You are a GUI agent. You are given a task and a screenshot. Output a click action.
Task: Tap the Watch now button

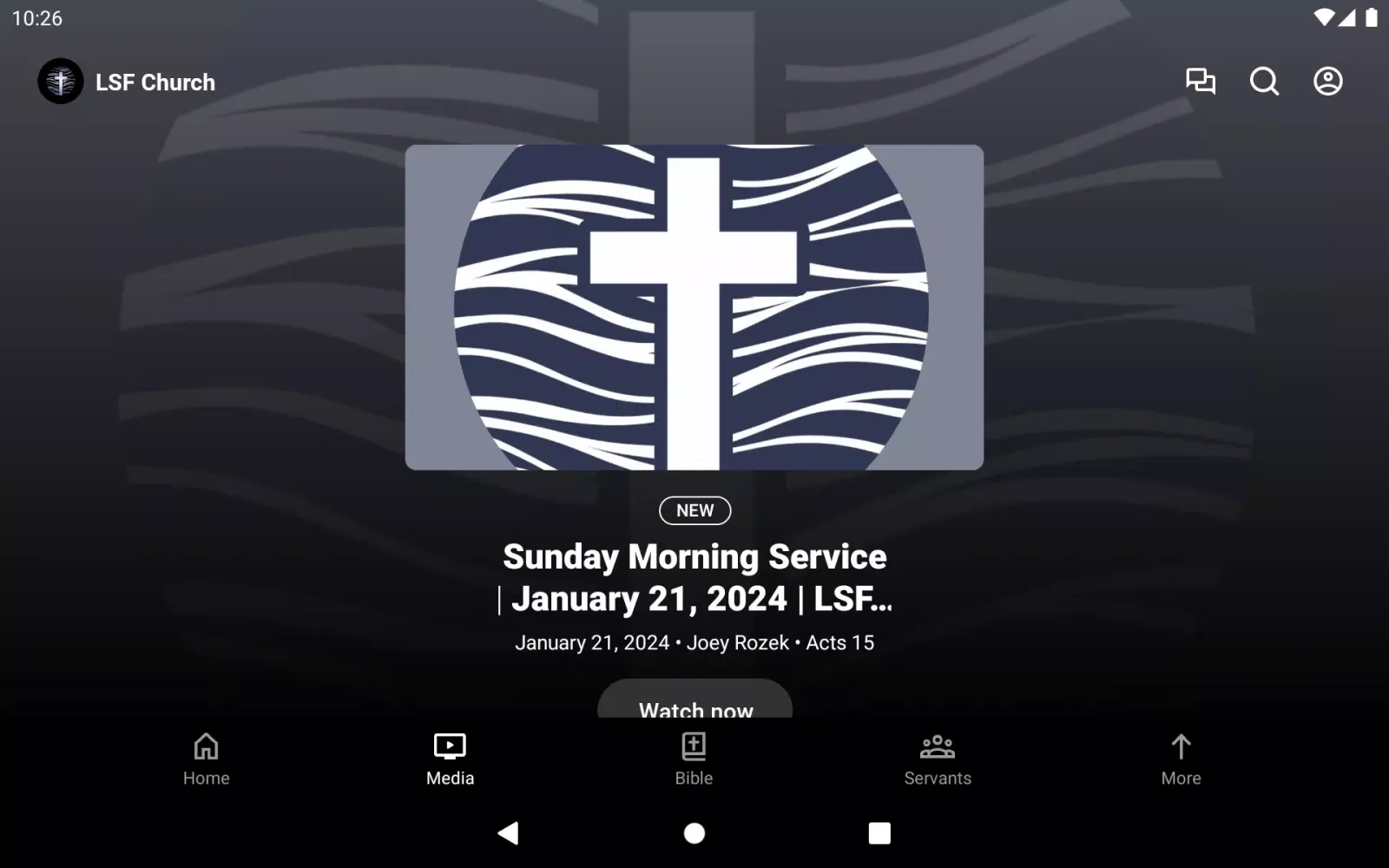[694, 705]
